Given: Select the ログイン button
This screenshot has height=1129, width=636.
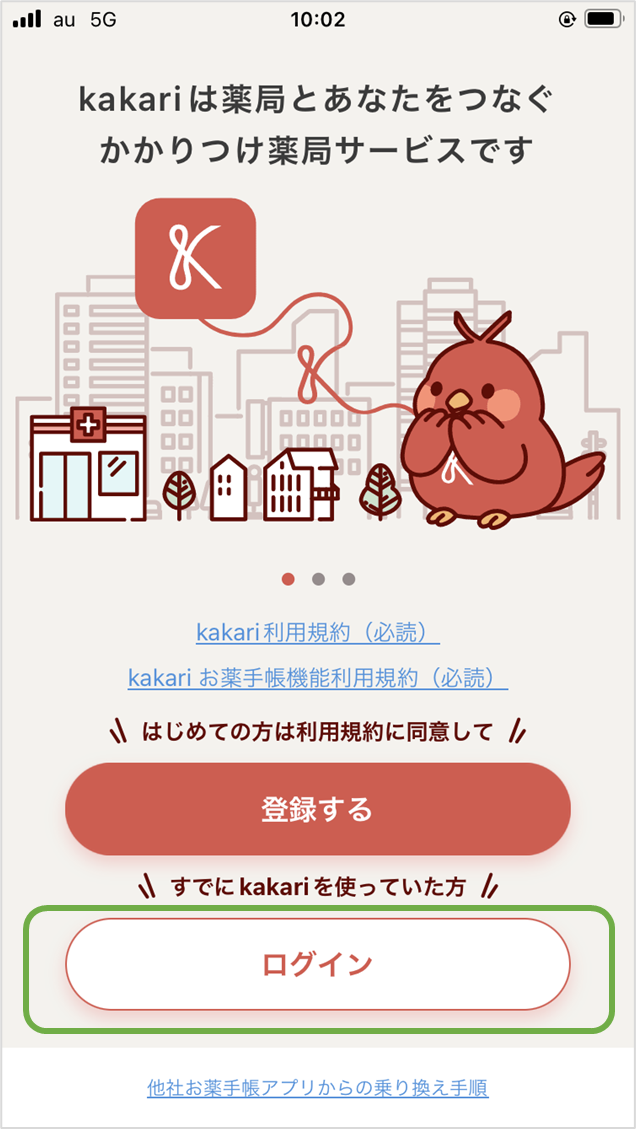Looking at the screenshot, I should (x=318, y=964).
